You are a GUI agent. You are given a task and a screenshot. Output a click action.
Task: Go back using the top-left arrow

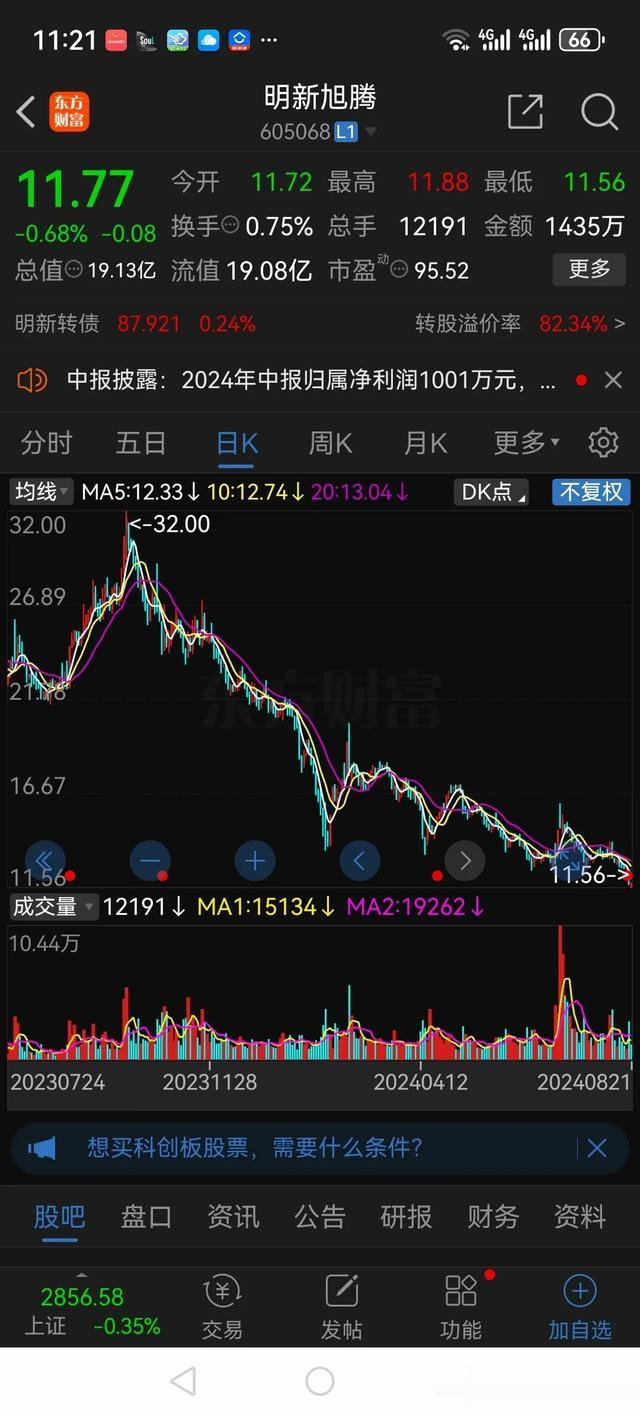(x=26, y=112)
